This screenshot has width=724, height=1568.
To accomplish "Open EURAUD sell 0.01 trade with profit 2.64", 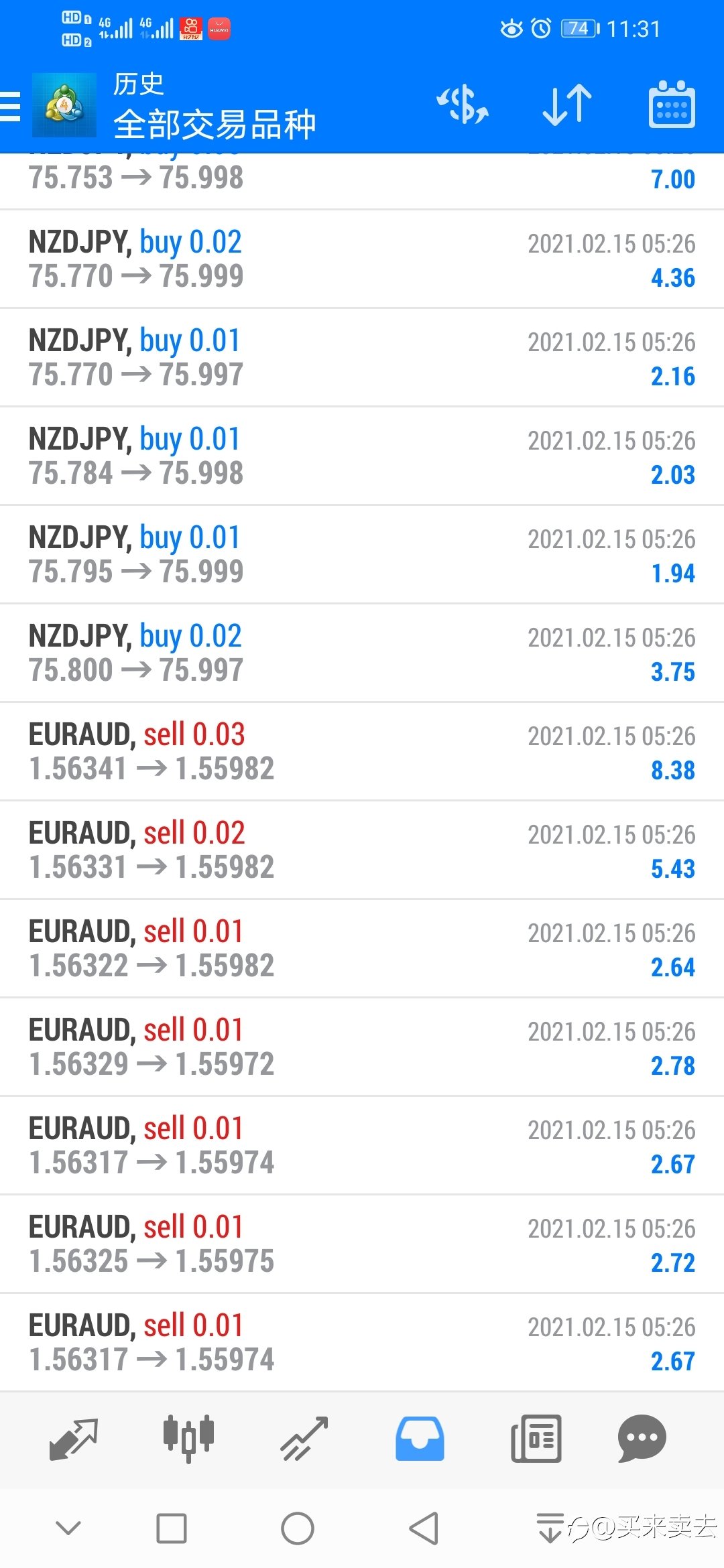I will (x=362, y=949).
